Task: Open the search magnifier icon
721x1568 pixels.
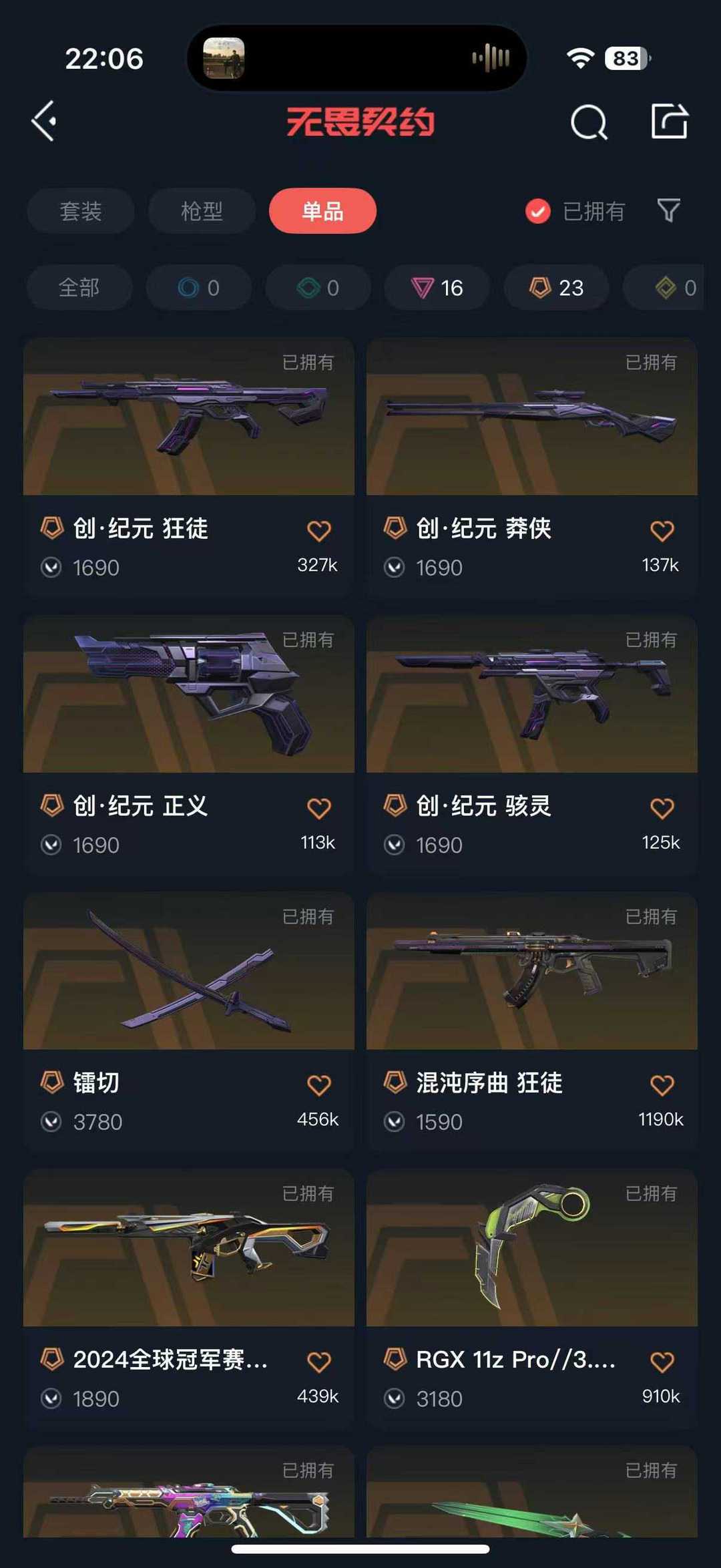Action: point(589,122)
